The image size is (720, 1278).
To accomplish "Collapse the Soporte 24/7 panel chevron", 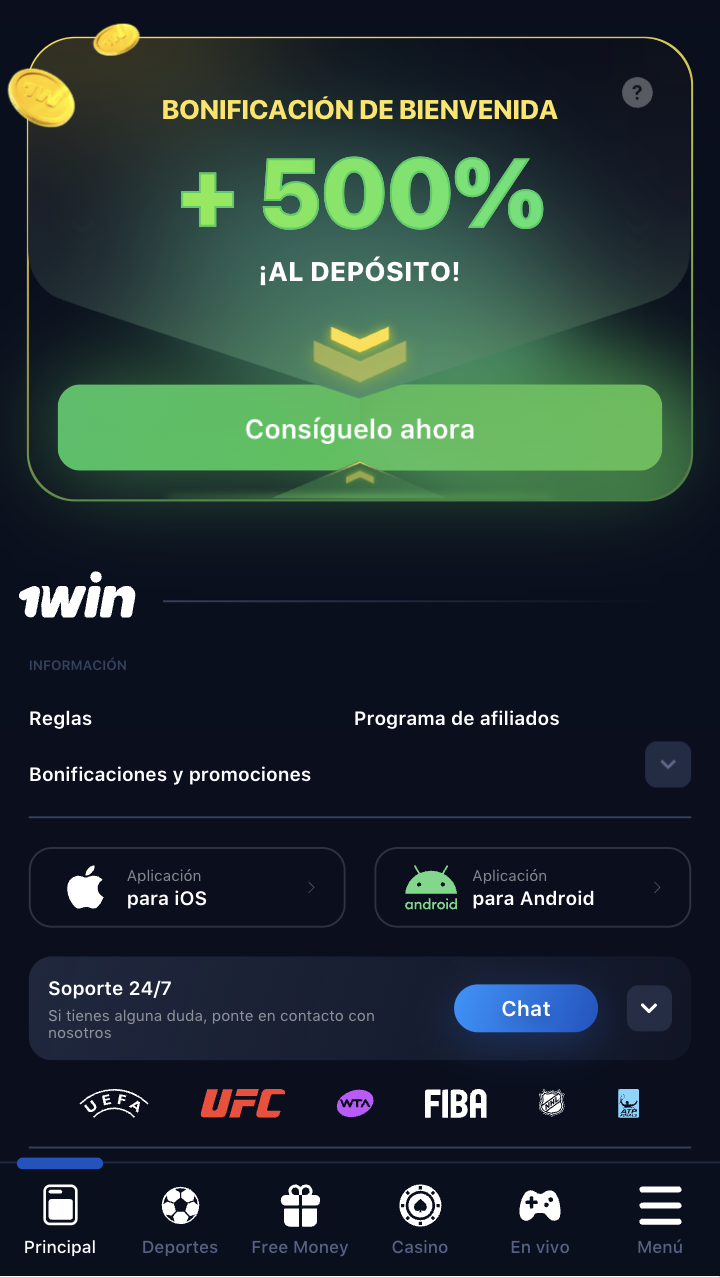I will click(649, 1008).
